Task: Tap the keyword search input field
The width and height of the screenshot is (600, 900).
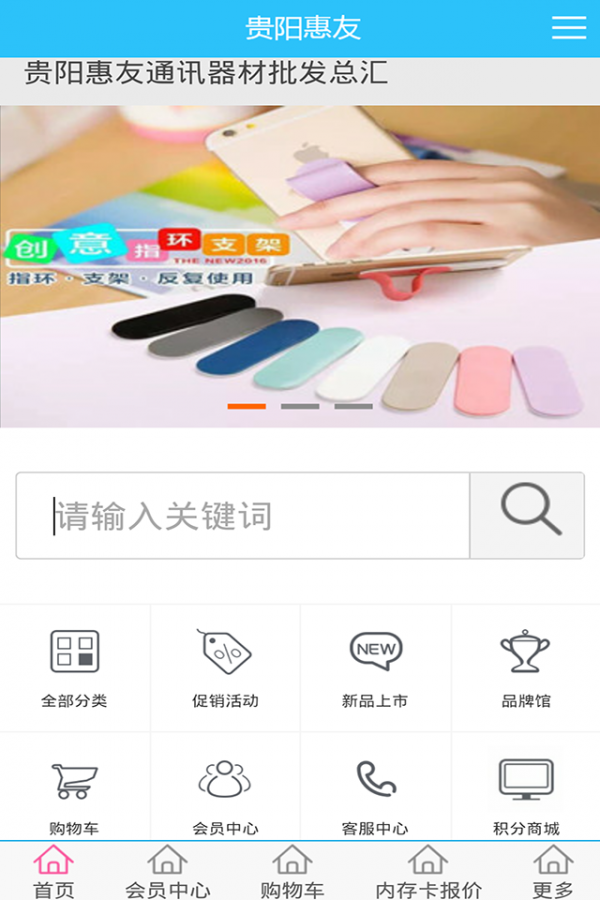Action: point(243,516)
